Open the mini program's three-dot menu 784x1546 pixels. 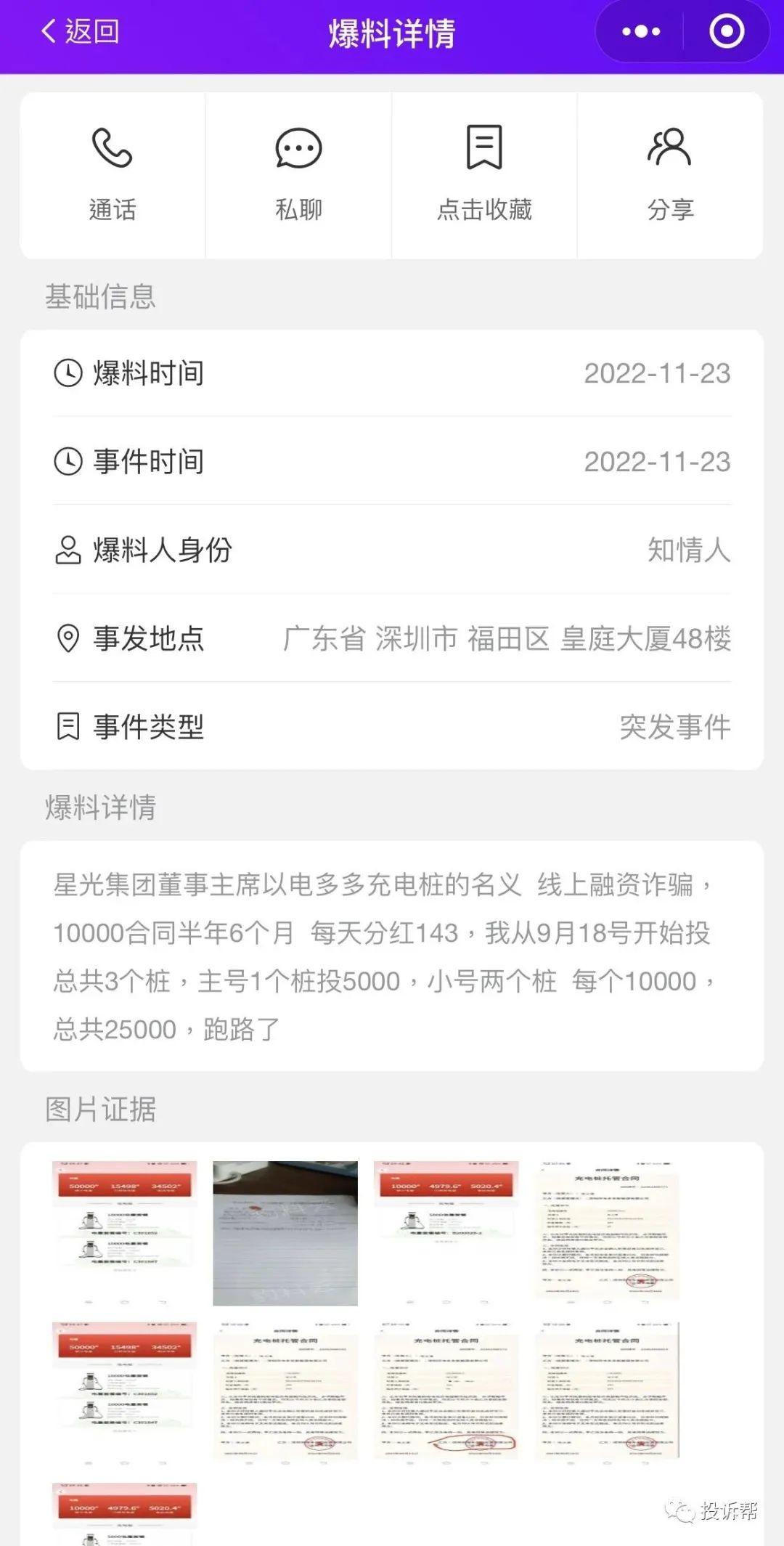641,32
